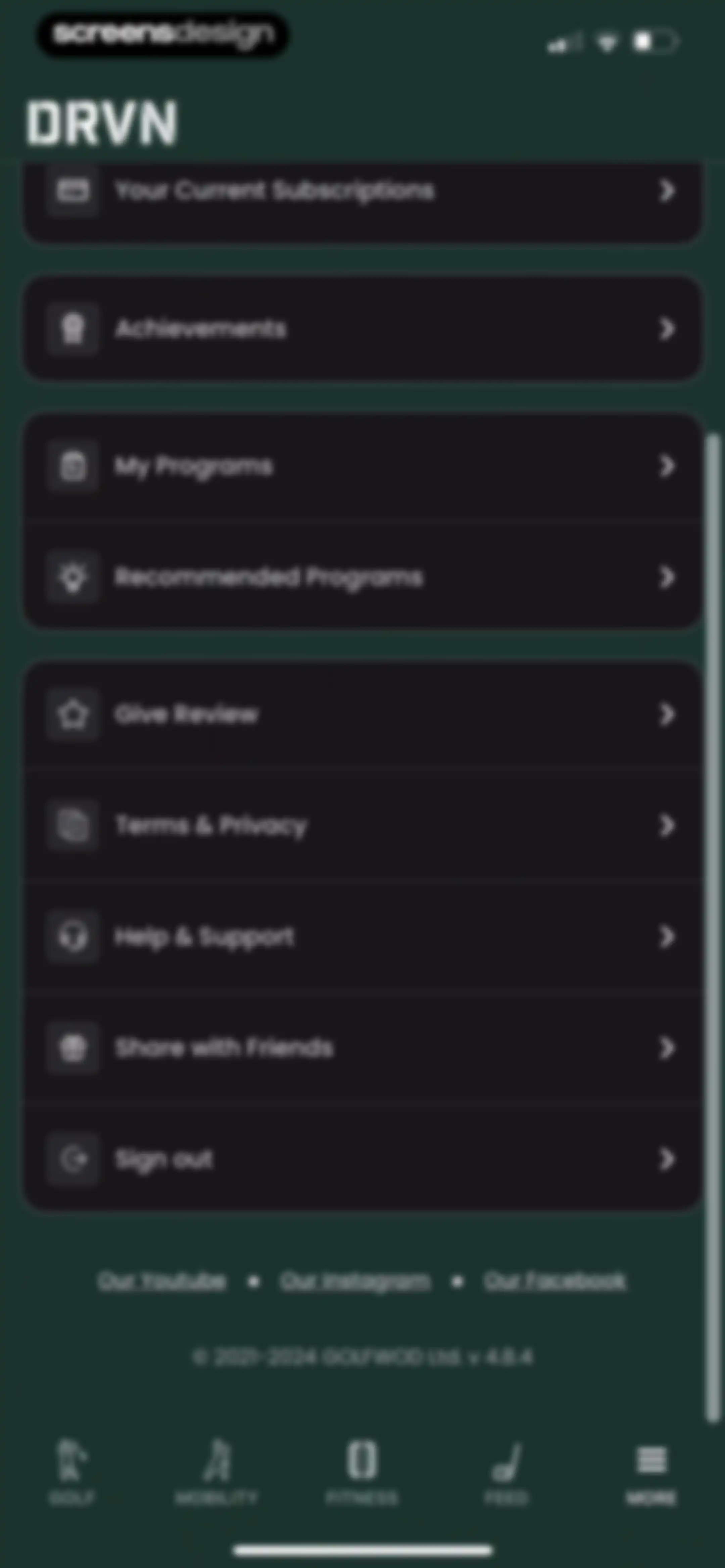The width and height of the screenshot is (725, 1568).
Task: Tap Sign out
Action: tap(362, 1159)
